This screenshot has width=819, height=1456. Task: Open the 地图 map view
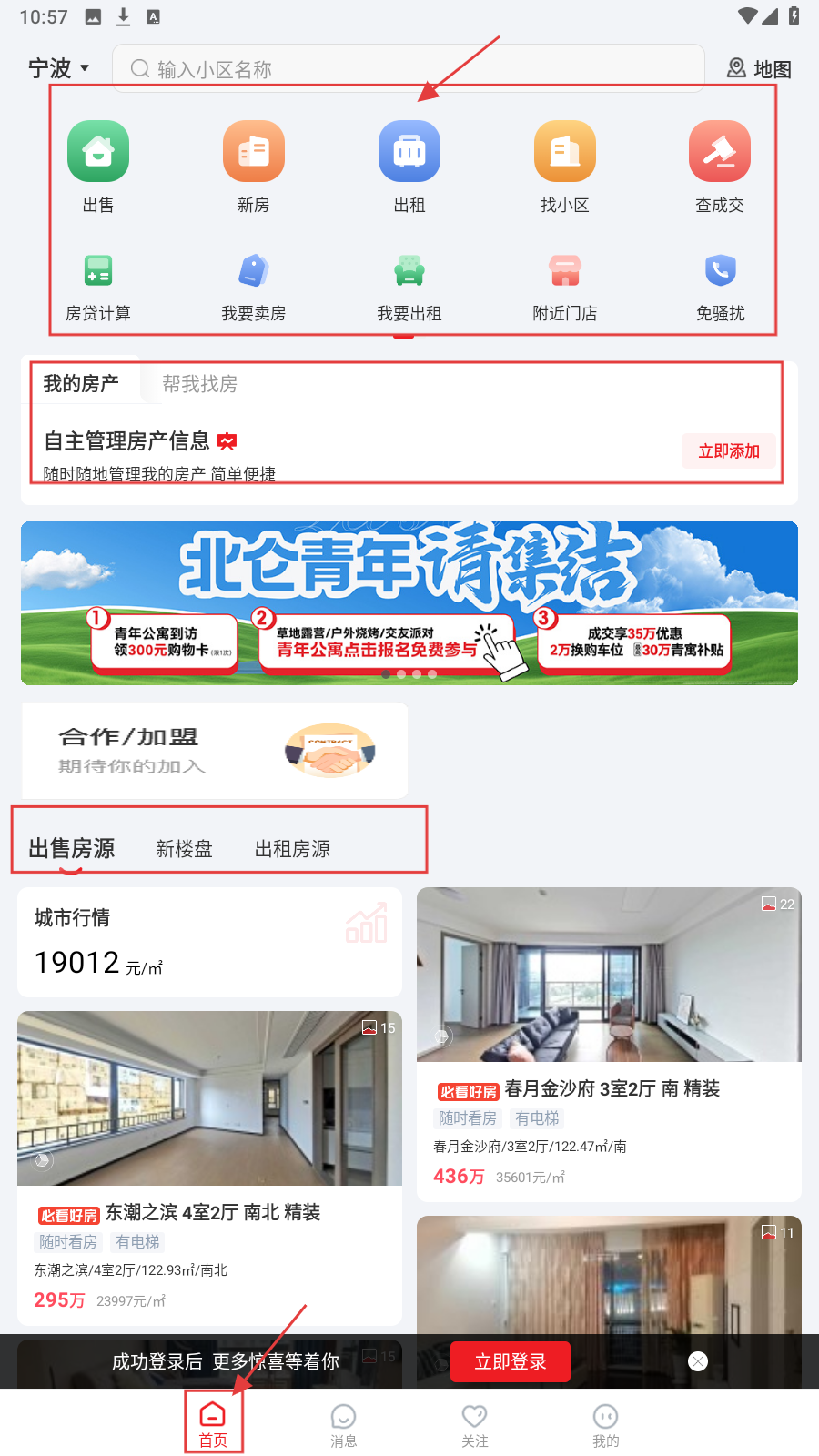(x=759, y=68)
